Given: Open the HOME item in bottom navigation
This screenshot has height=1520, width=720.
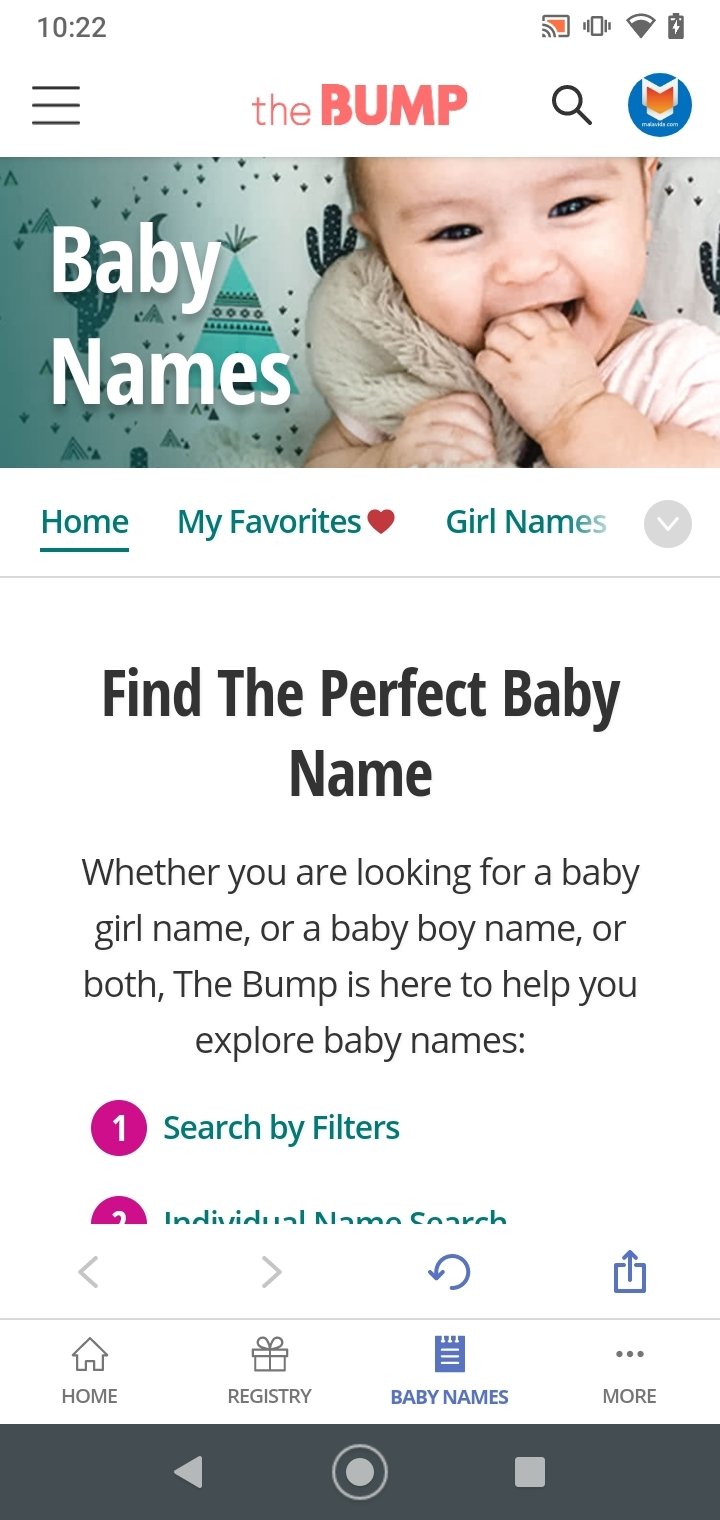Looking at the screenshot, I should click(90, 1371).
